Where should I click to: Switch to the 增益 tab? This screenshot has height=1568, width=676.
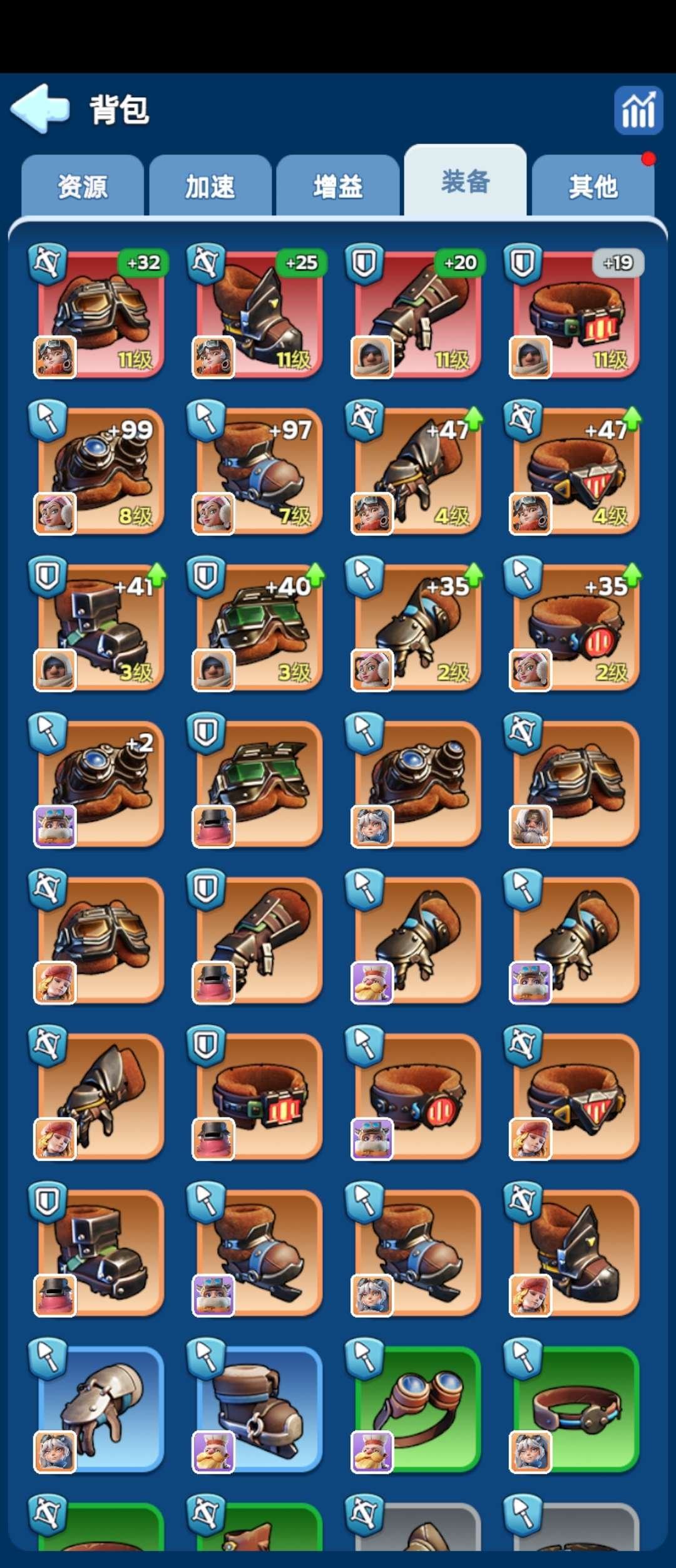(x=338, y=186)
